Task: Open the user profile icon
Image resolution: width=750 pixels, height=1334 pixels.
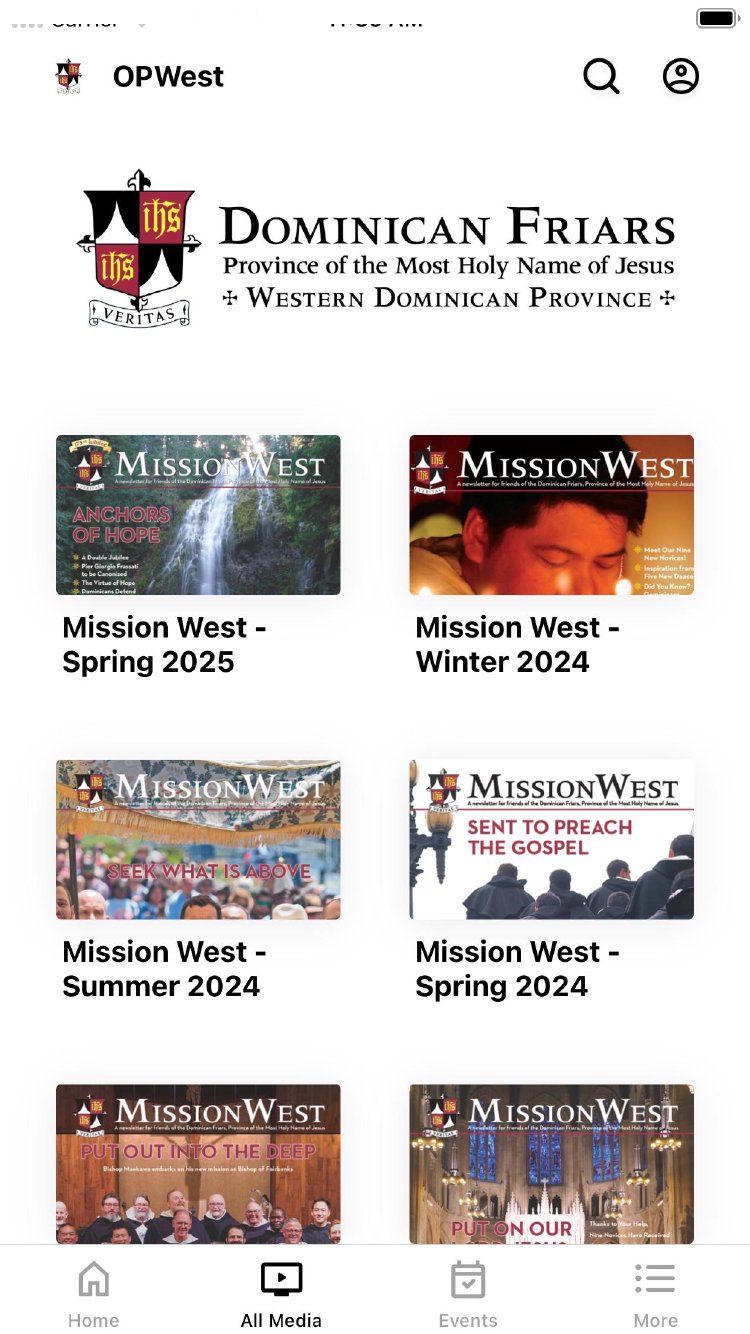Action: click(681, 76)
